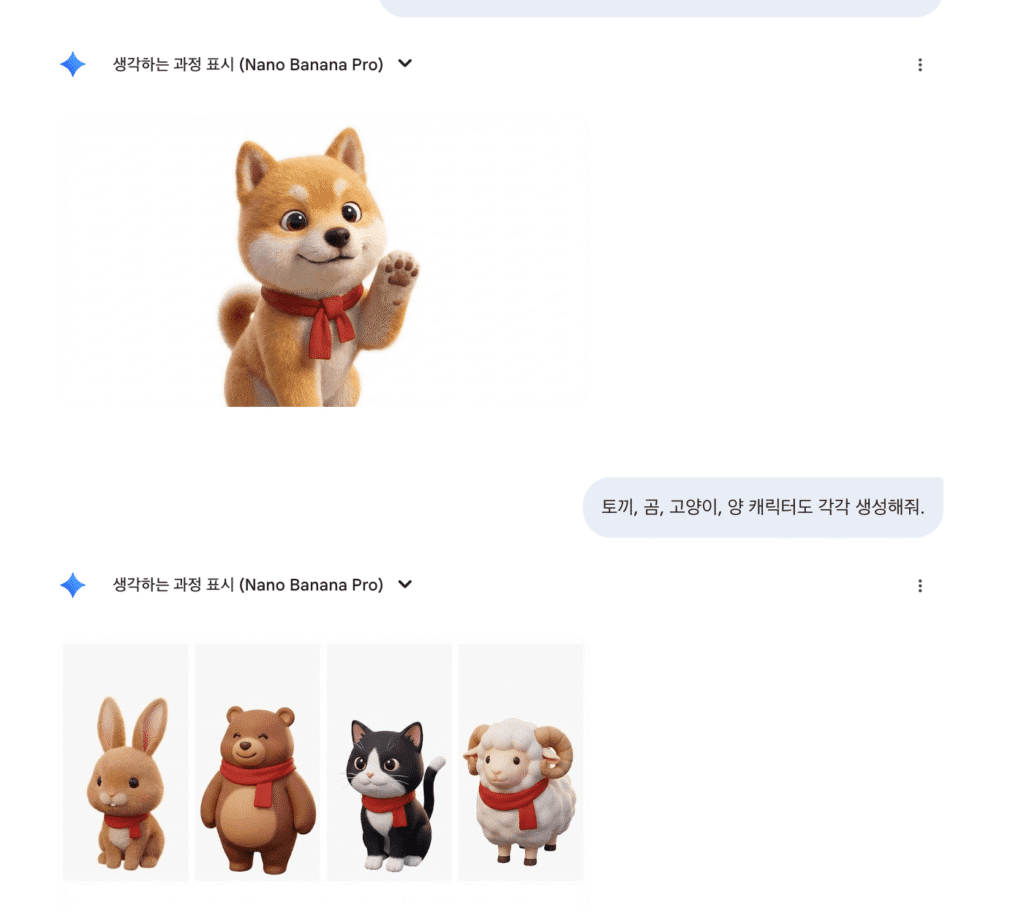Open the generated rabbit character image
The height and width of the screenshot is (922, 1024).
coord(126,762)
